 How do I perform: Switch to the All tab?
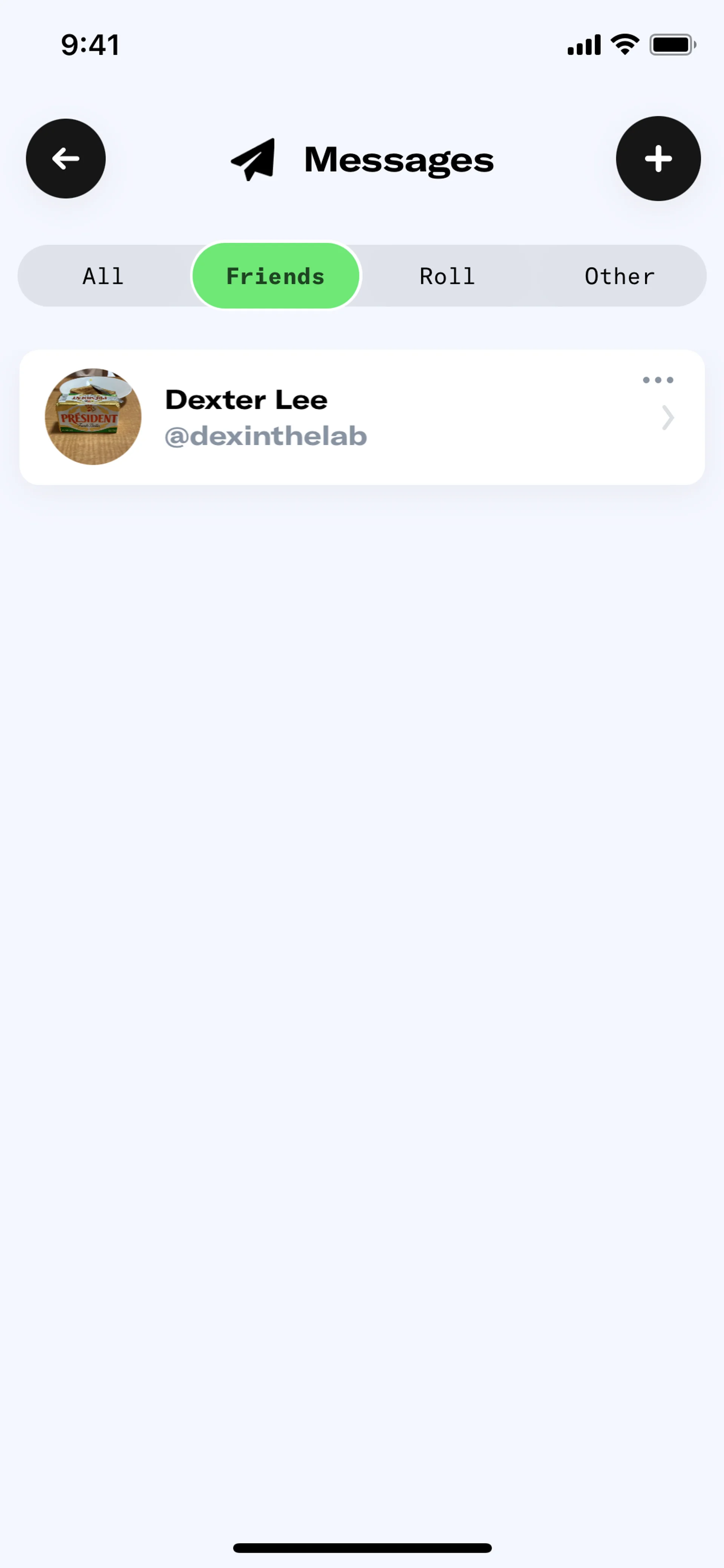103,276
